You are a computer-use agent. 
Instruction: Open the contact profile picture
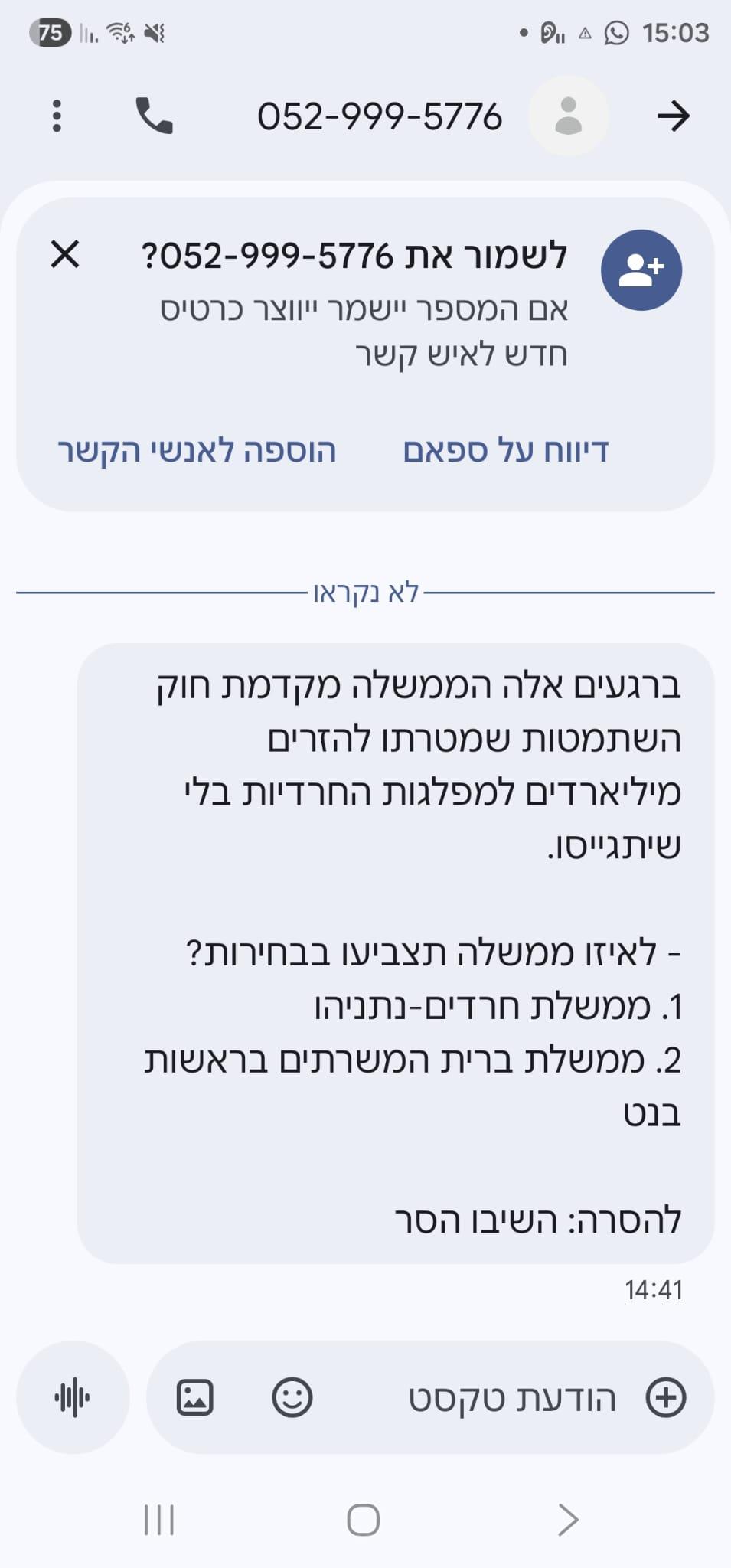[x=569, y=116]
